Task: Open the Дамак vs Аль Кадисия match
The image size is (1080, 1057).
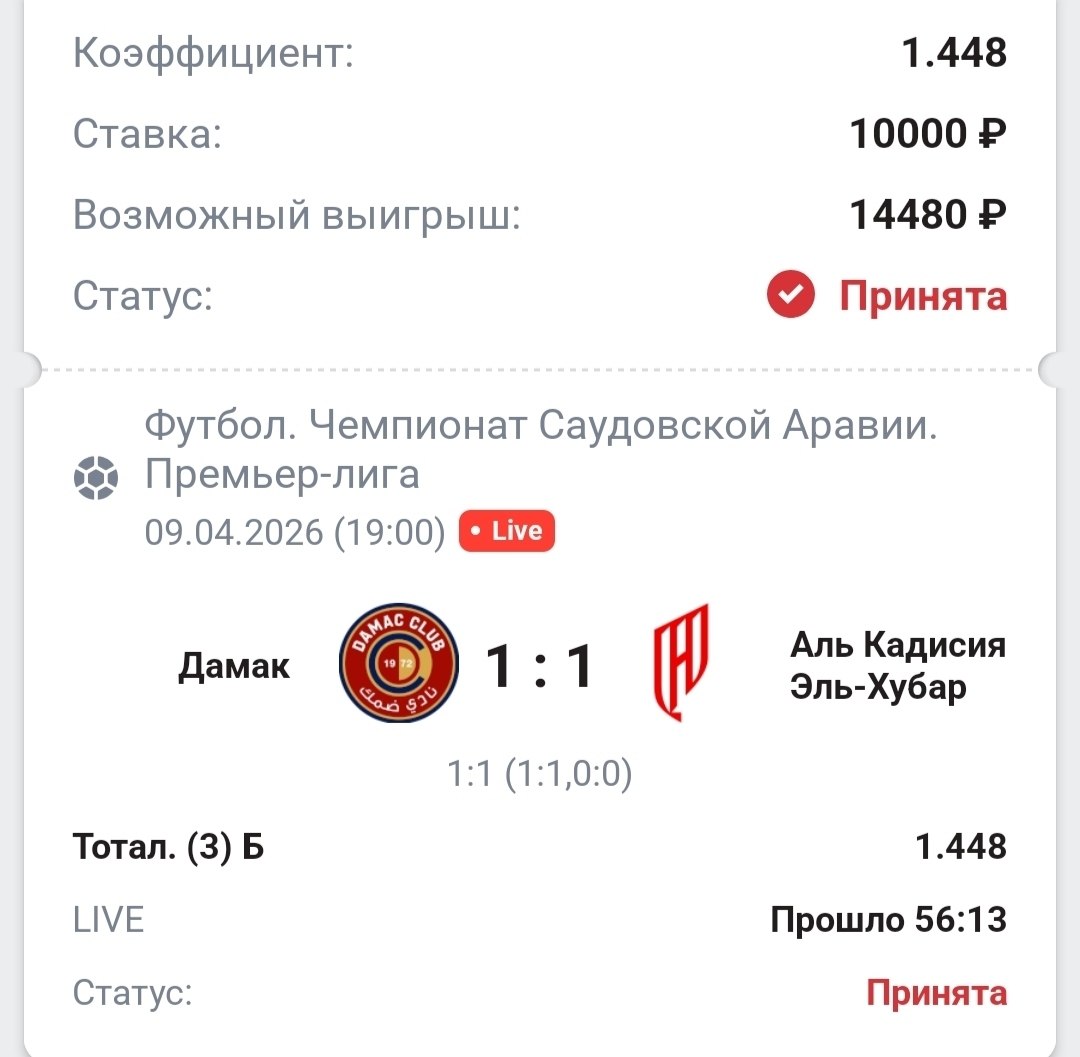Action: click(540, 665)
